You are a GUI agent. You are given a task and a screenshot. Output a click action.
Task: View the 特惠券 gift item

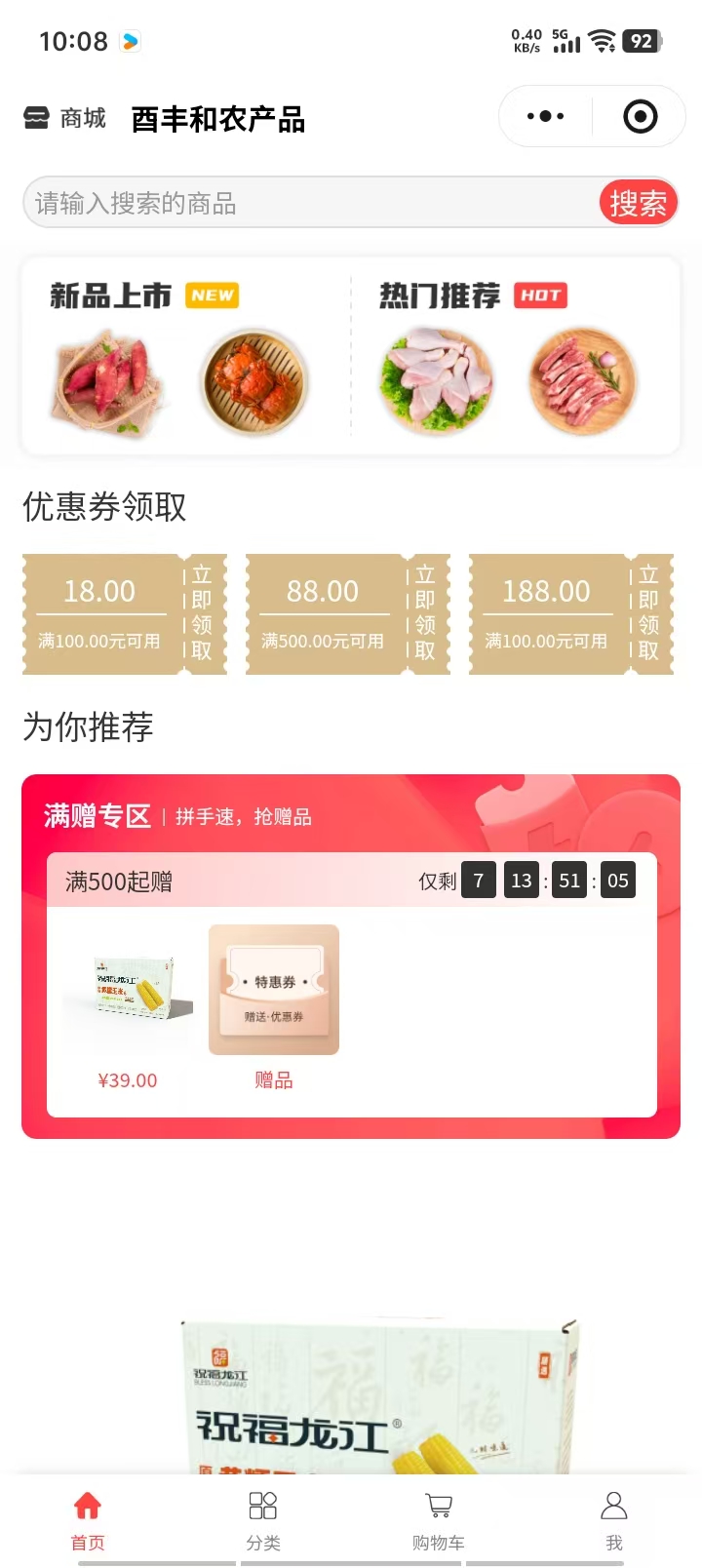274,1004
